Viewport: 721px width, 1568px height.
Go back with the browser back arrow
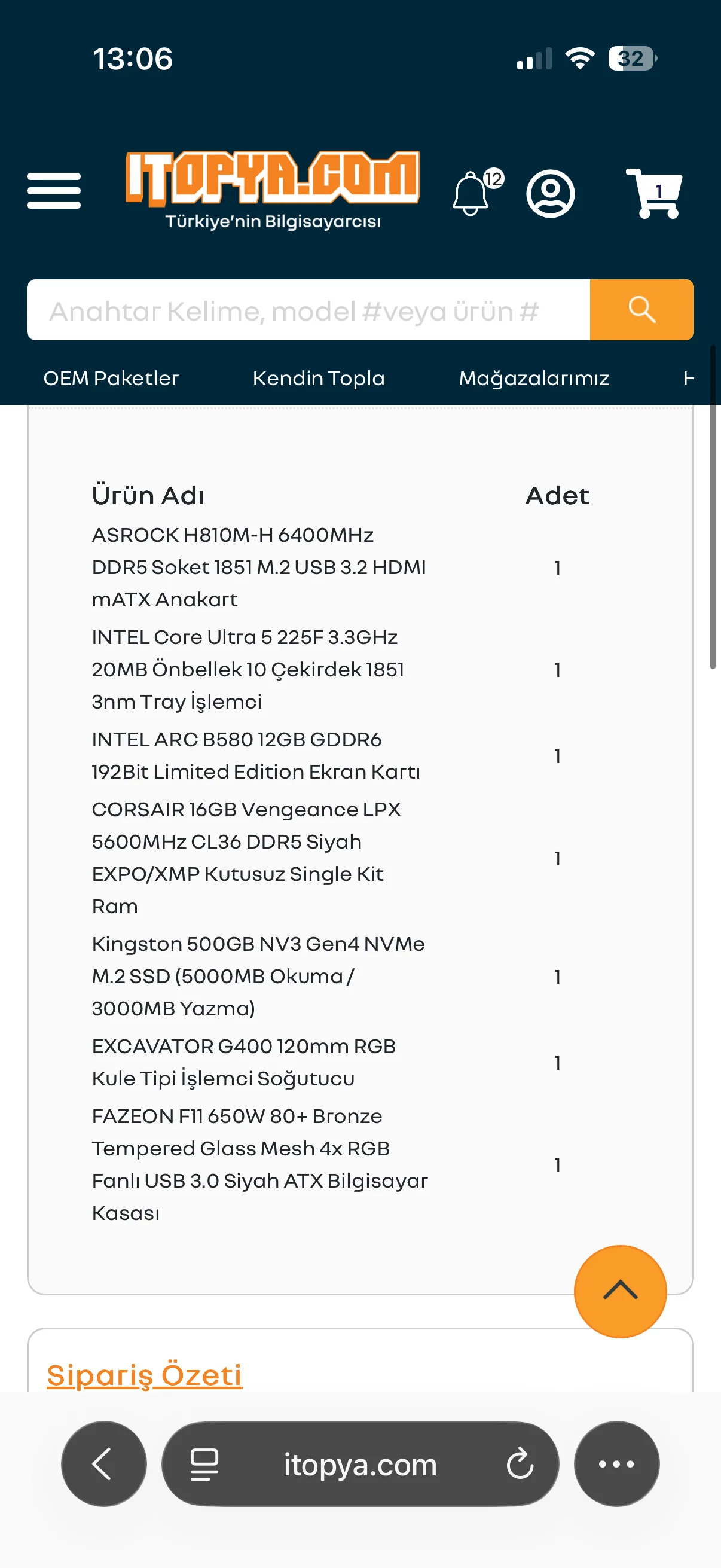point(103,1463)
